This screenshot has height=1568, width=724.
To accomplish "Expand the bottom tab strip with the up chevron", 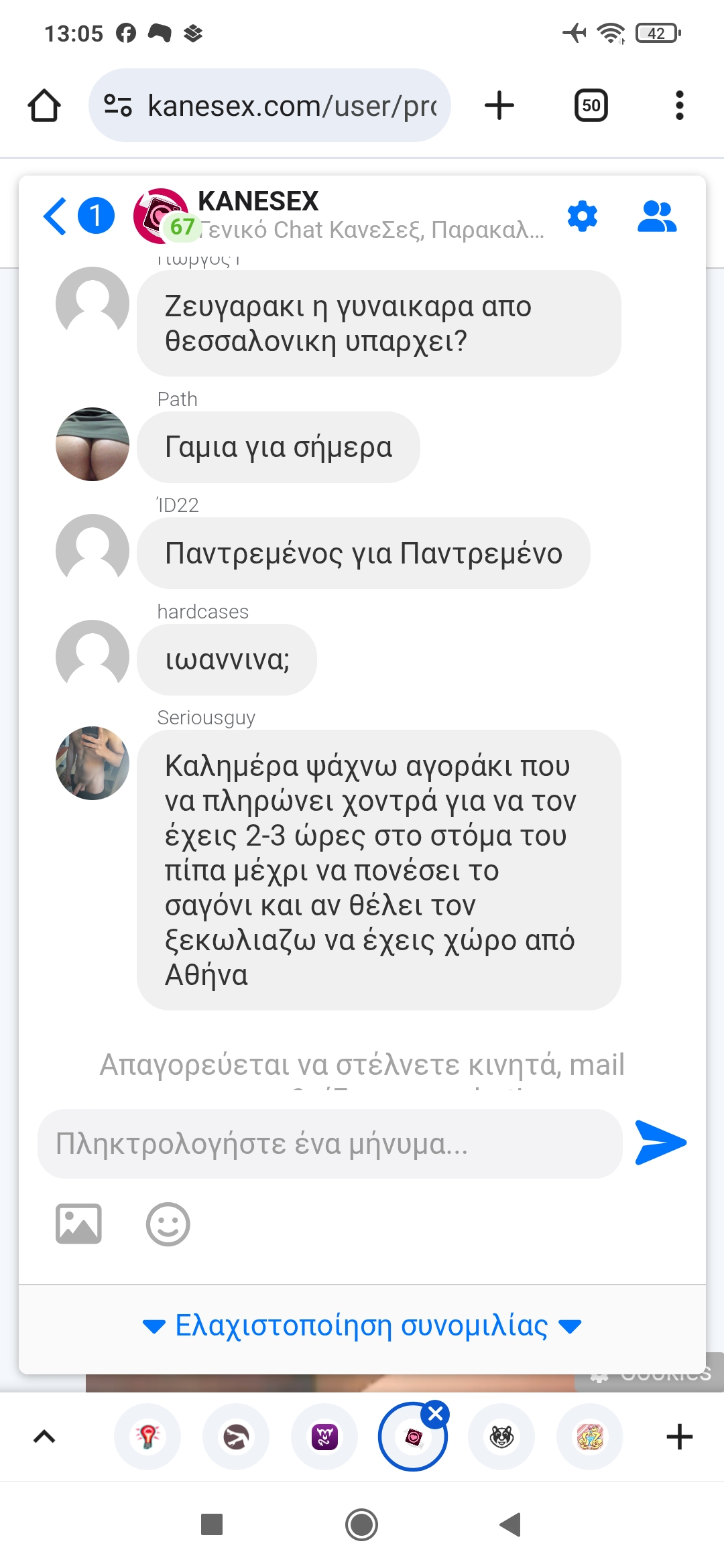I will (x=44, y=1437).
